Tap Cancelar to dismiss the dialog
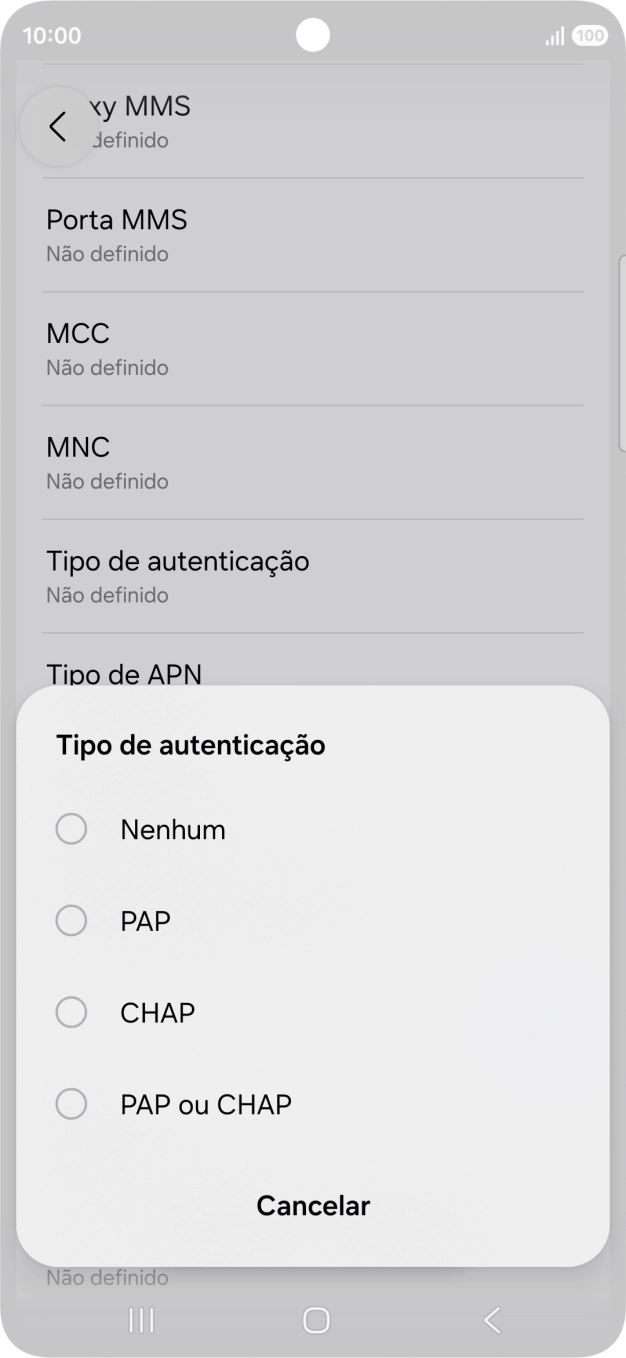This screenshot has height=1358, width=626. [313, 1206]
